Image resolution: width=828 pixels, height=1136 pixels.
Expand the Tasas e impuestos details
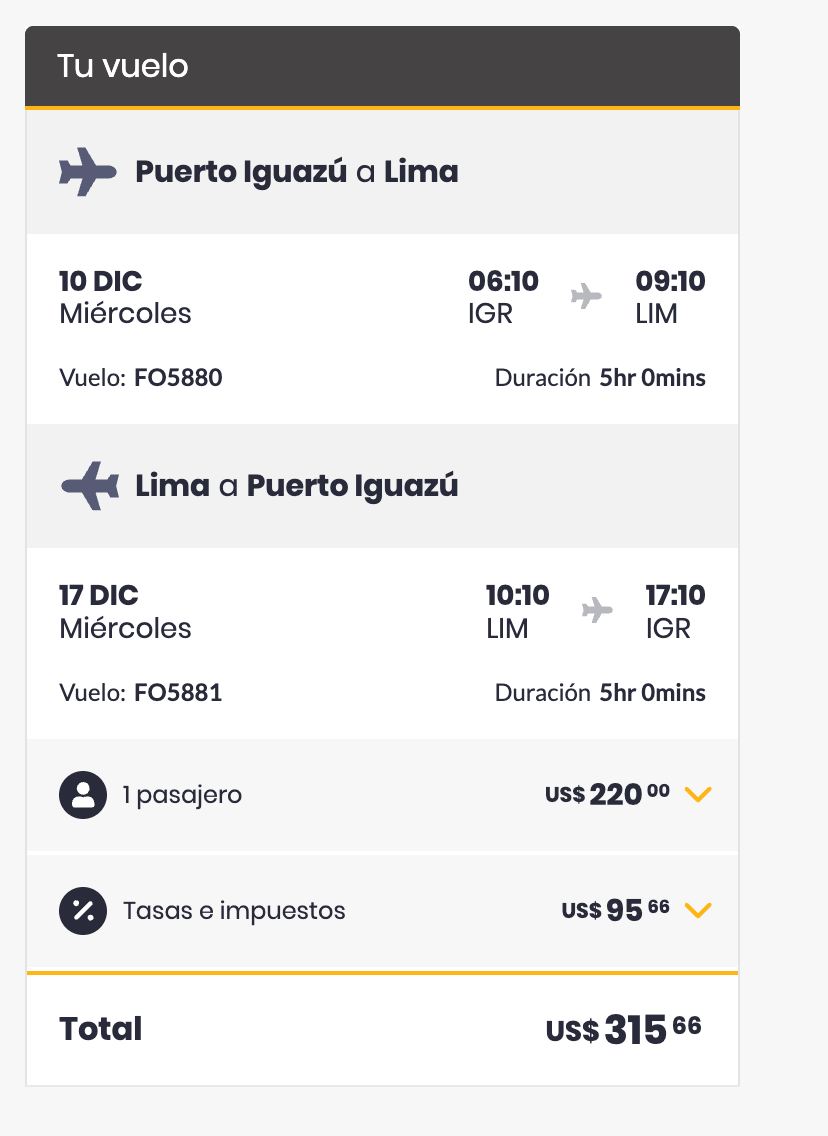coord(697,910)
